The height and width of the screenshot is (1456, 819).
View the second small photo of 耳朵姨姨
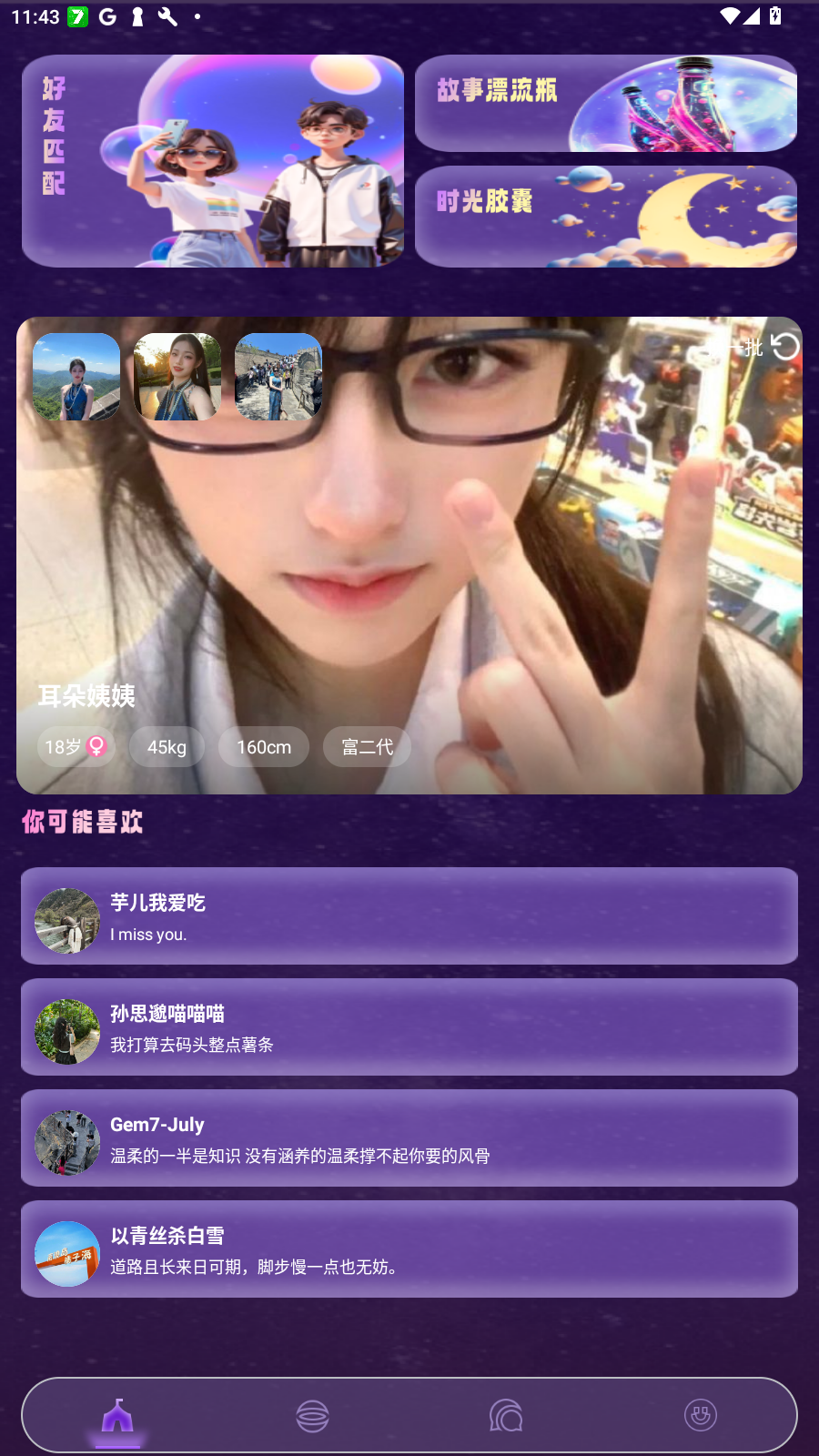[x=177, y=377]
